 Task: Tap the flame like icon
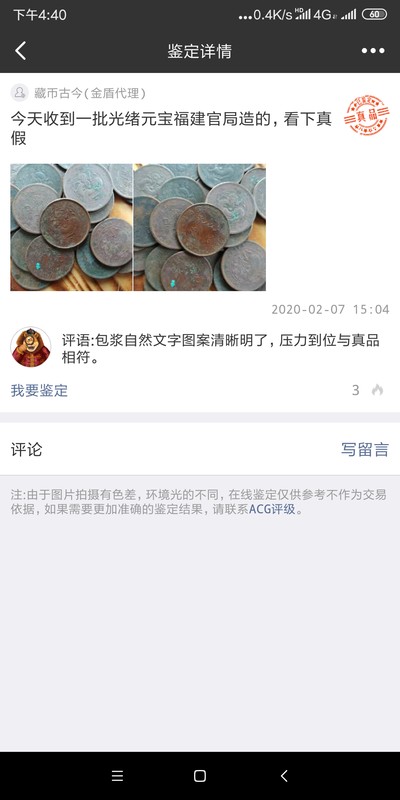(378, 390)
